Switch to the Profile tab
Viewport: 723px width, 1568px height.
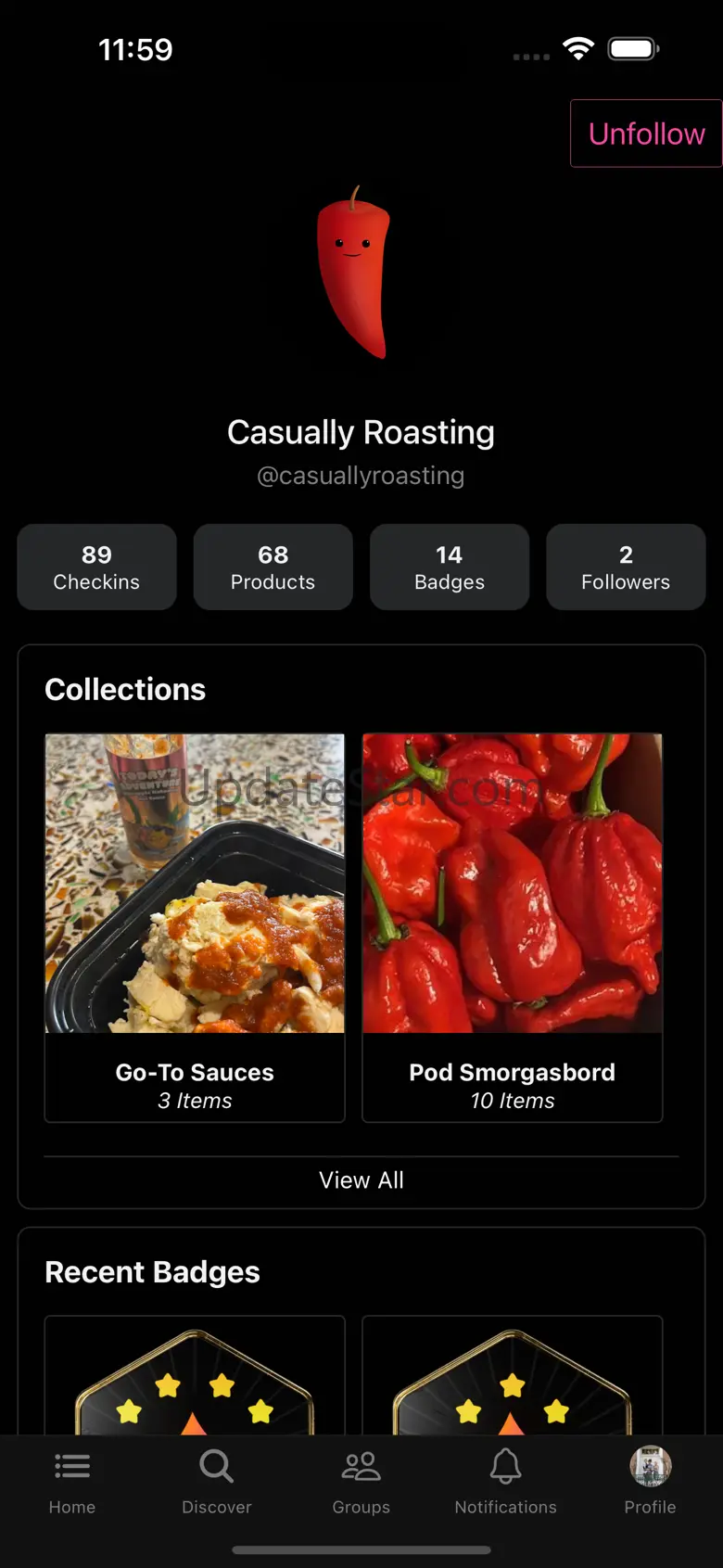650,1482
